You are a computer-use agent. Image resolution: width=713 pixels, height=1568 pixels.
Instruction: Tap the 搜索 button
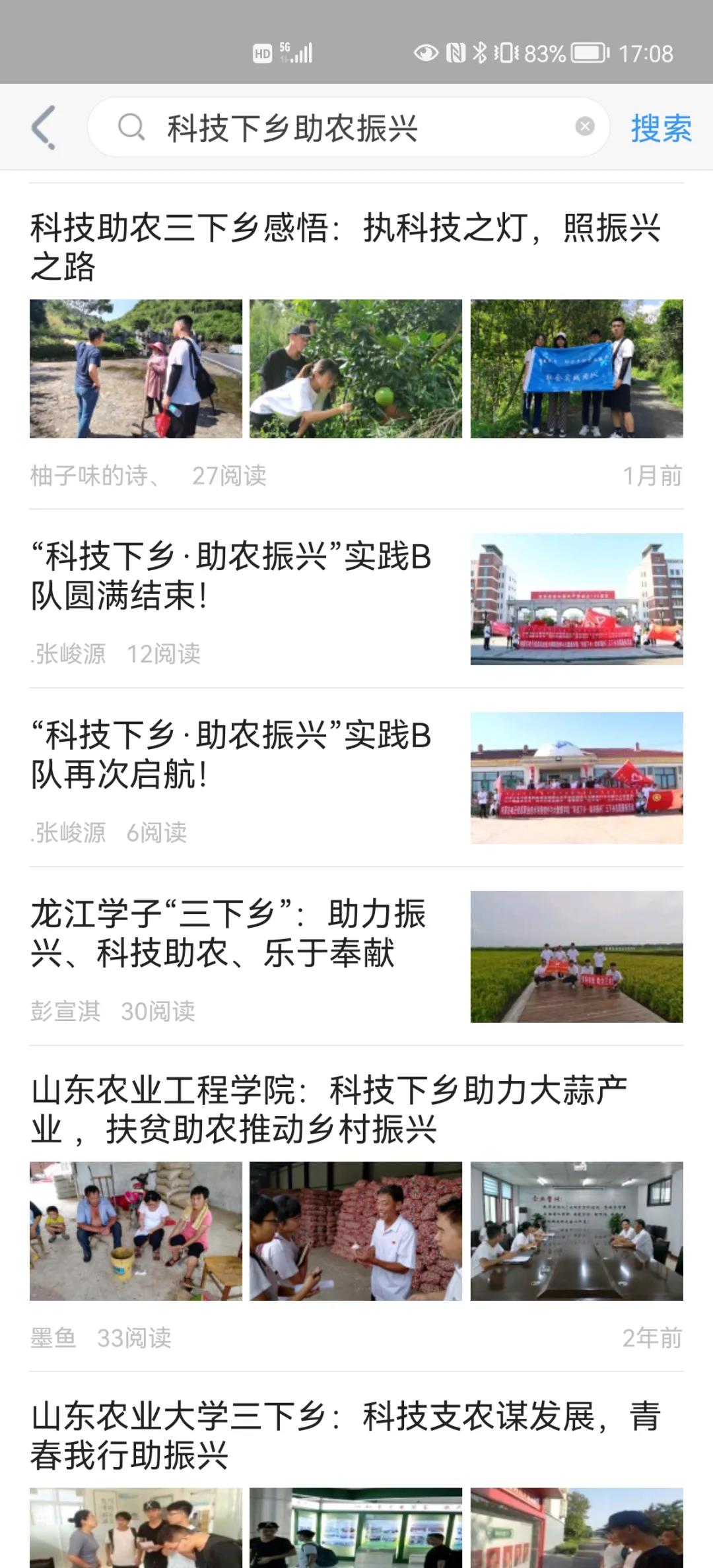(x=661, y=127)
